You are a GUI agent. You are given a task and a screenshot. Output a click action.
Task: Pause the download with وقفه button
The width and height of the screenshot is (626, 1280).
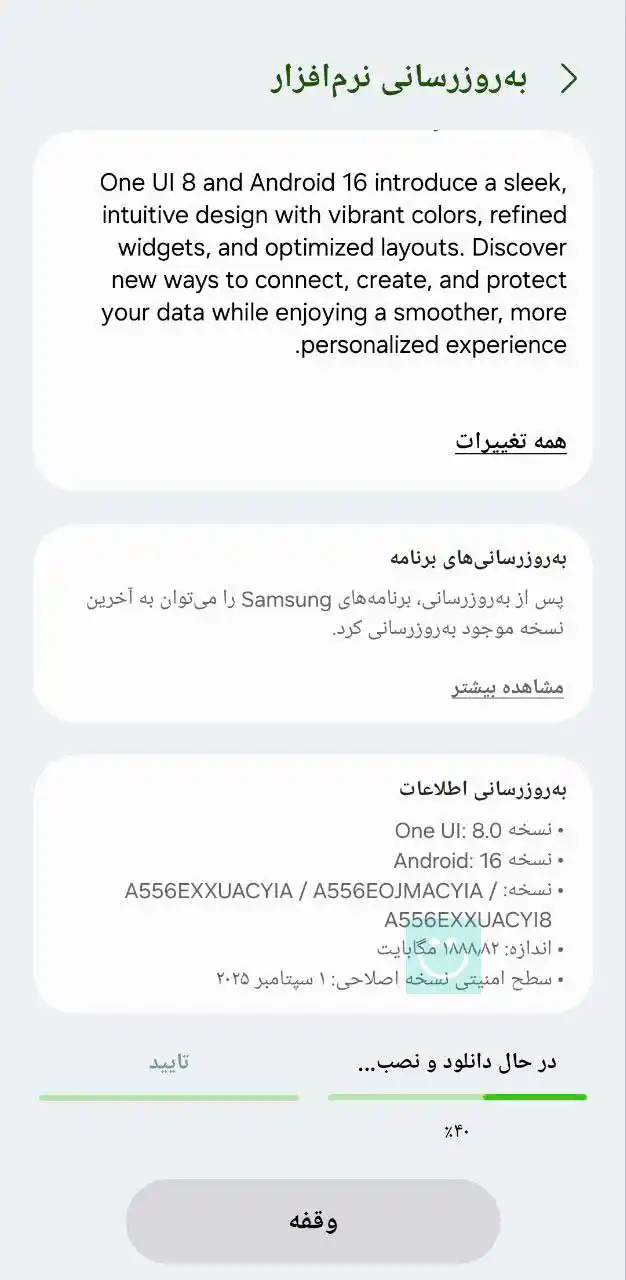pyautogui.click(x=313, y=1221)
